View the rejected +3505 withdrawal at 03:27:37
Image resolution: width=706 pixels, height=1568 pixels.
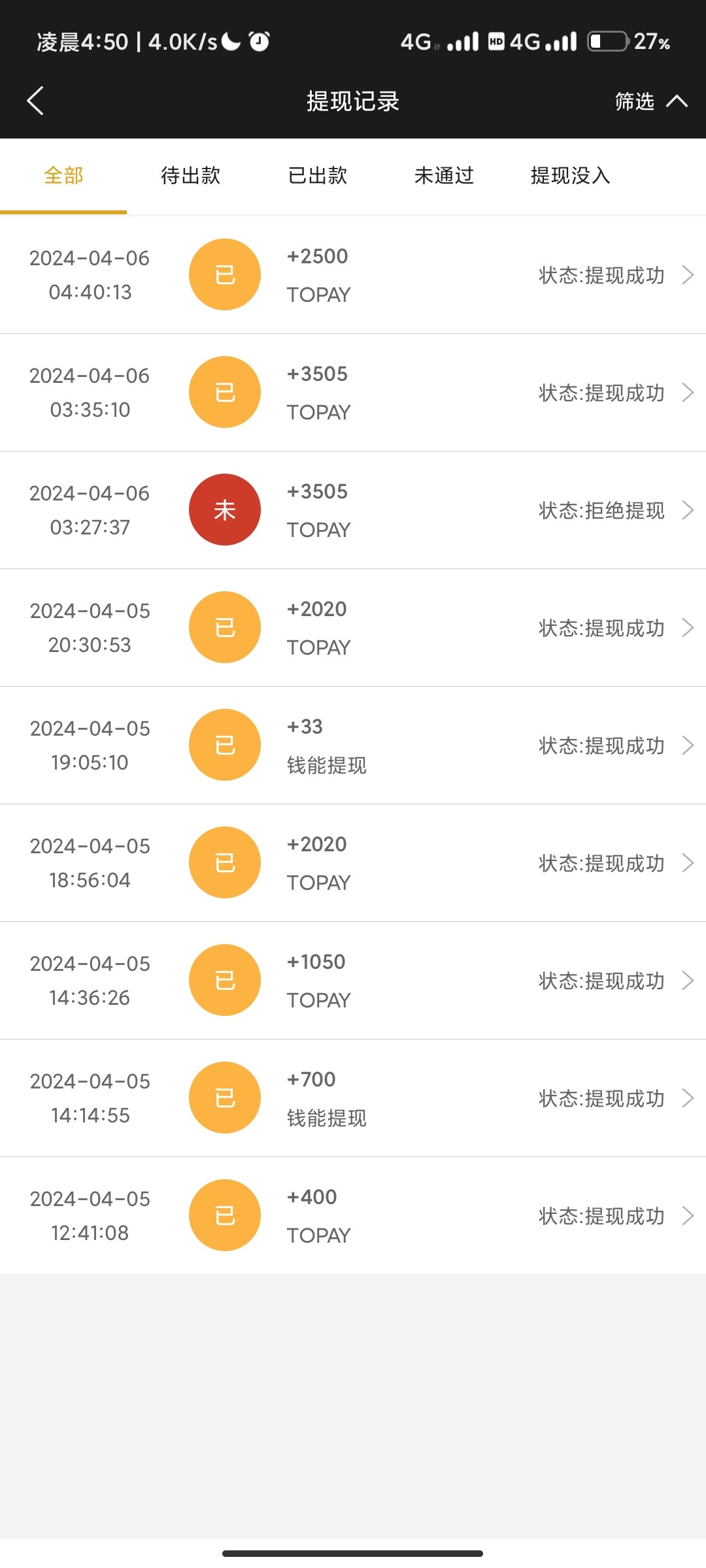(353, 510)
